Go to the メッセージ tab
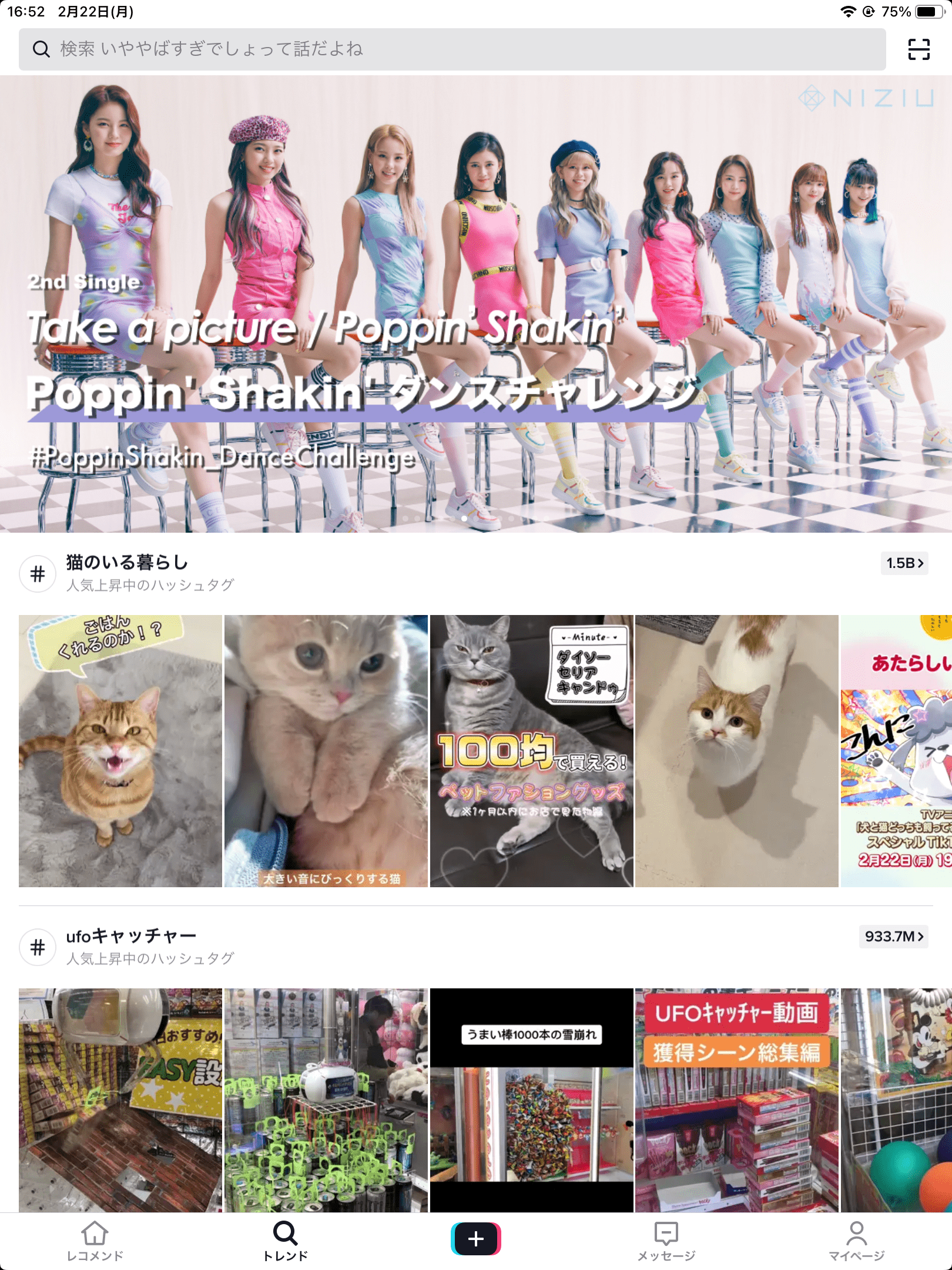 coord(666,1241)
